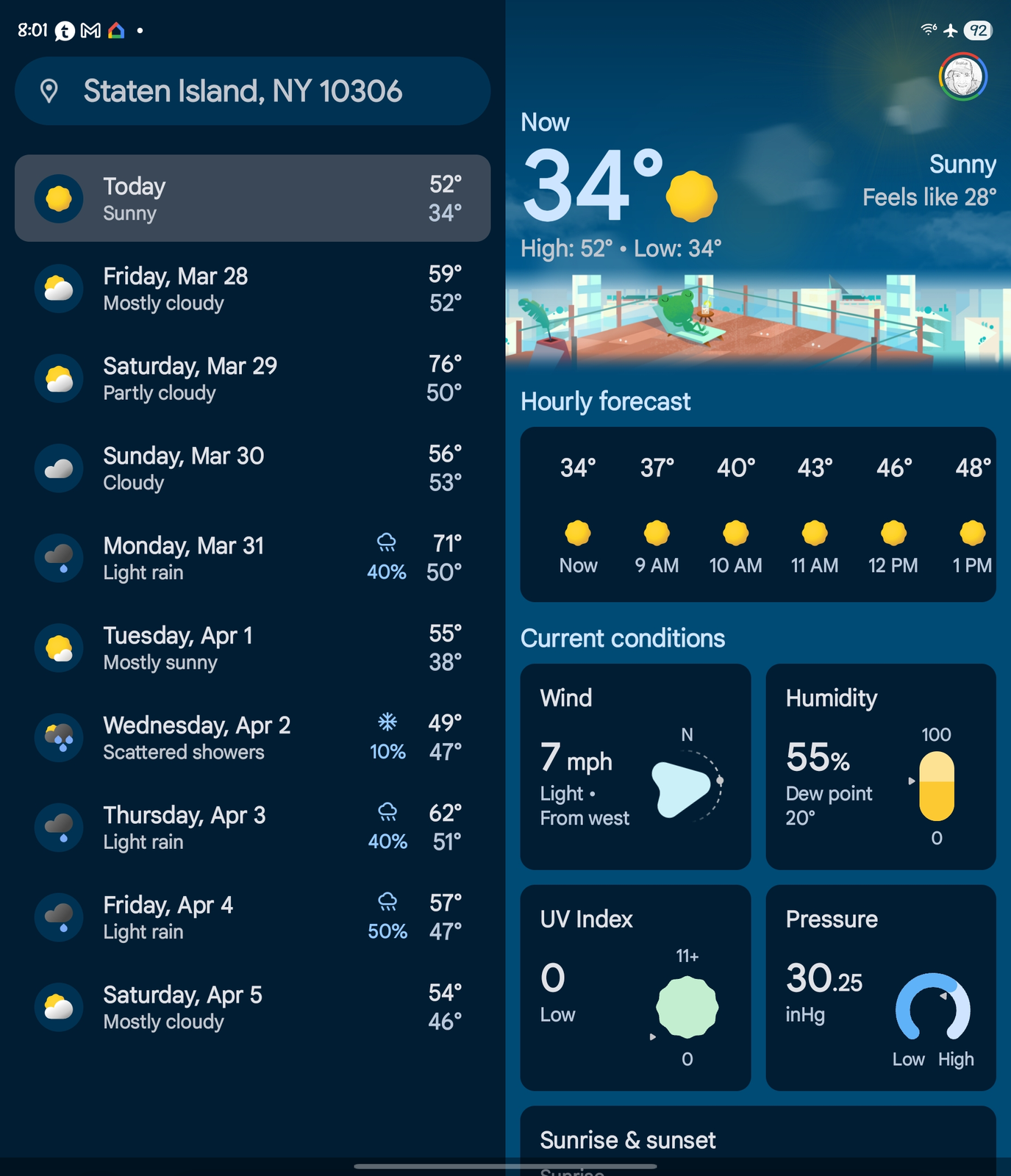This screenshot has width=1011, height=1176.
Task: Open the Humidity conditions card
Action: coord(881,767)
